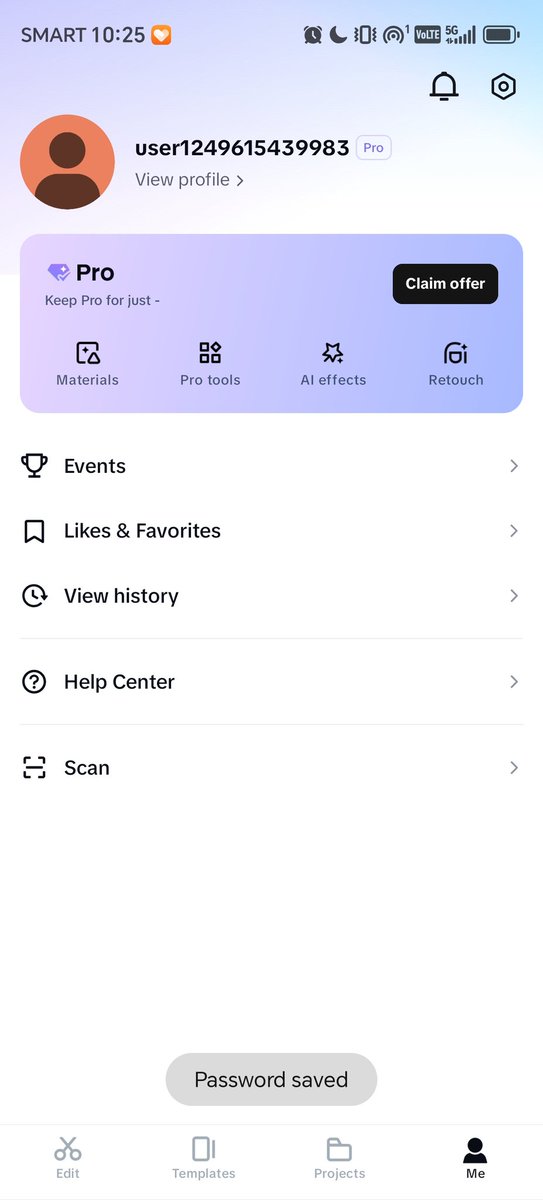
Task: Open Retouch feature
Action: click(x=456, y=364)
